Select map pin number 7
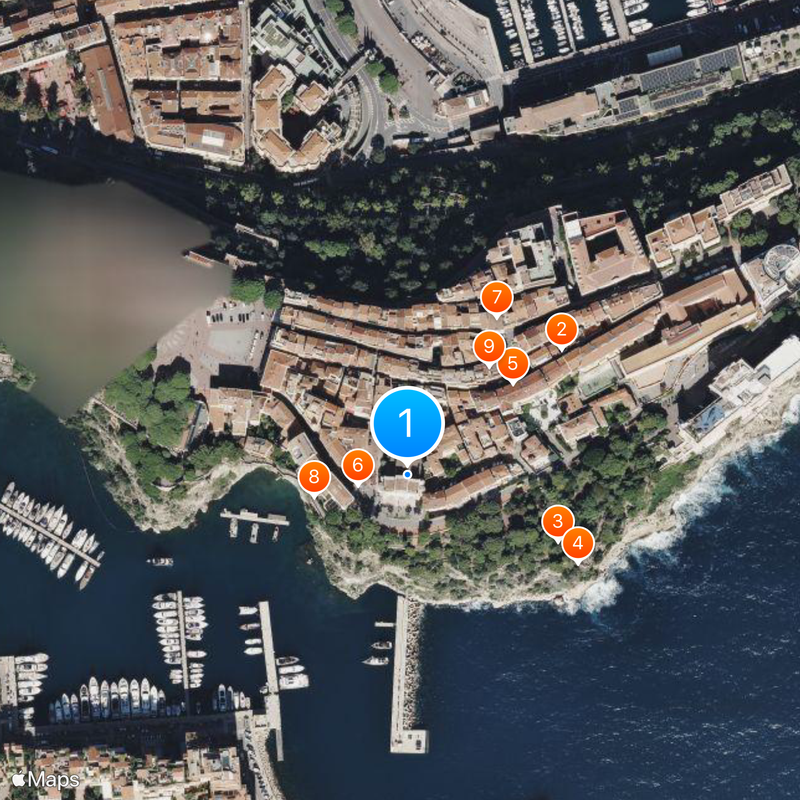800x800 pixels. point(496,298)
